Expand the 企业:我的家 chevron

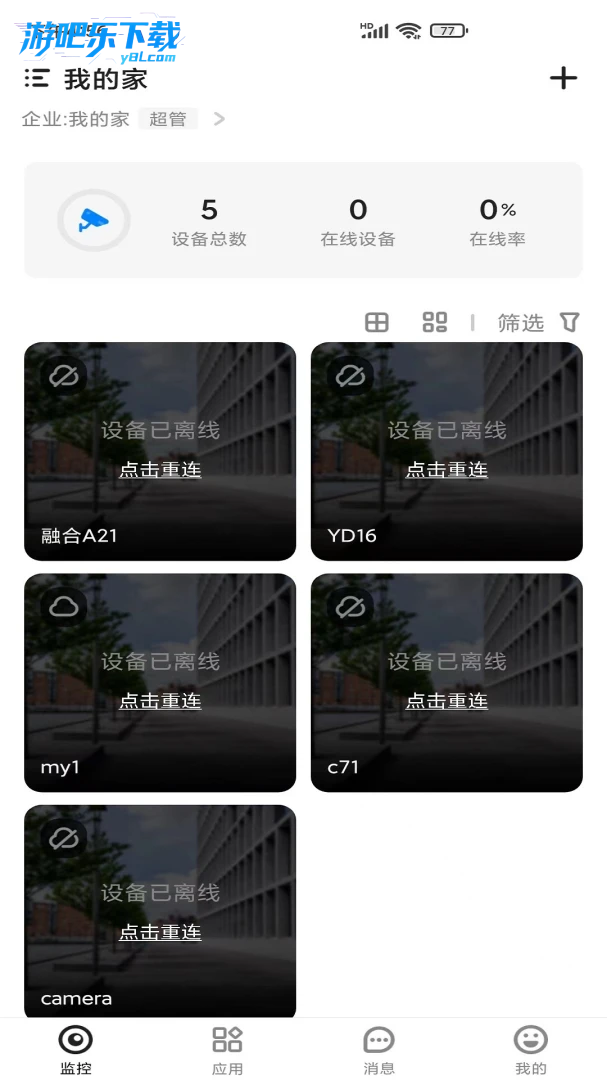(x=220, y=119)
